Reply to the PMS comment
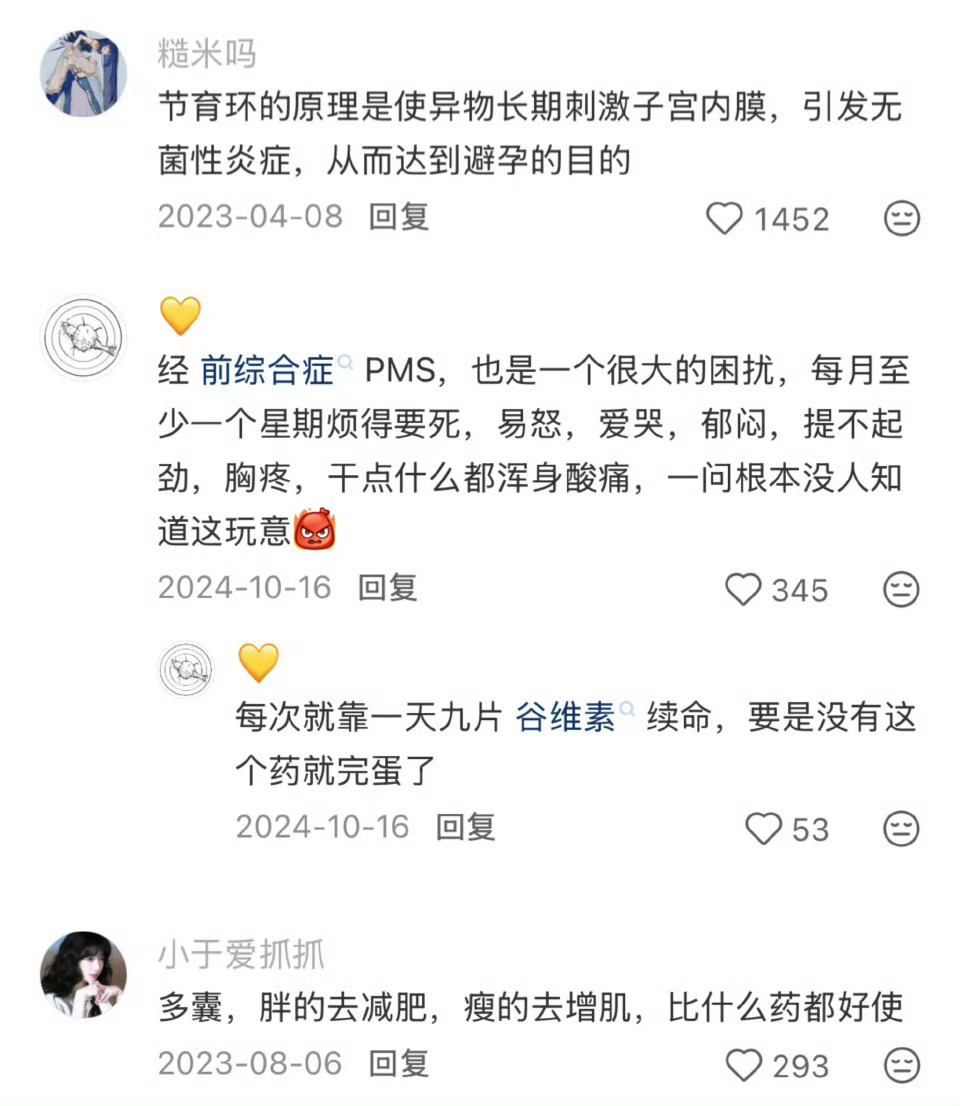The width and height of the screenshot is (960, 1106). [x=387, y=590]
